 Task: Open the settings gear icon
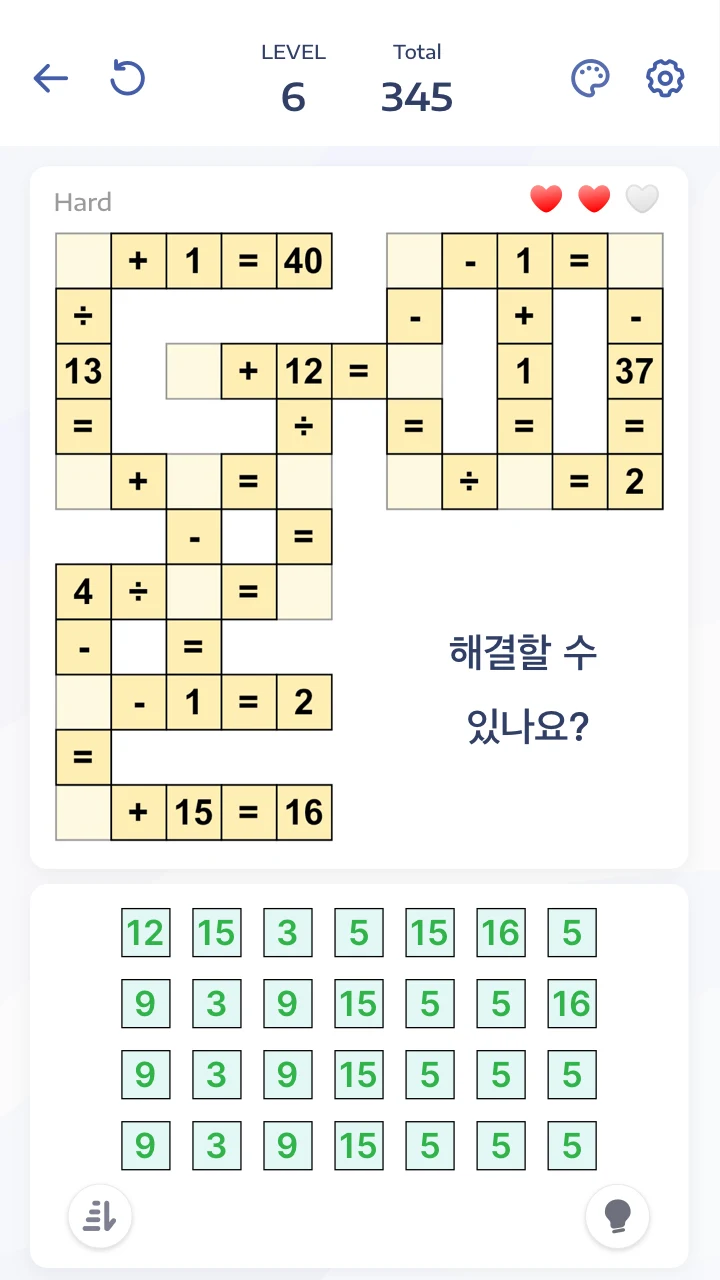[664, 78]
